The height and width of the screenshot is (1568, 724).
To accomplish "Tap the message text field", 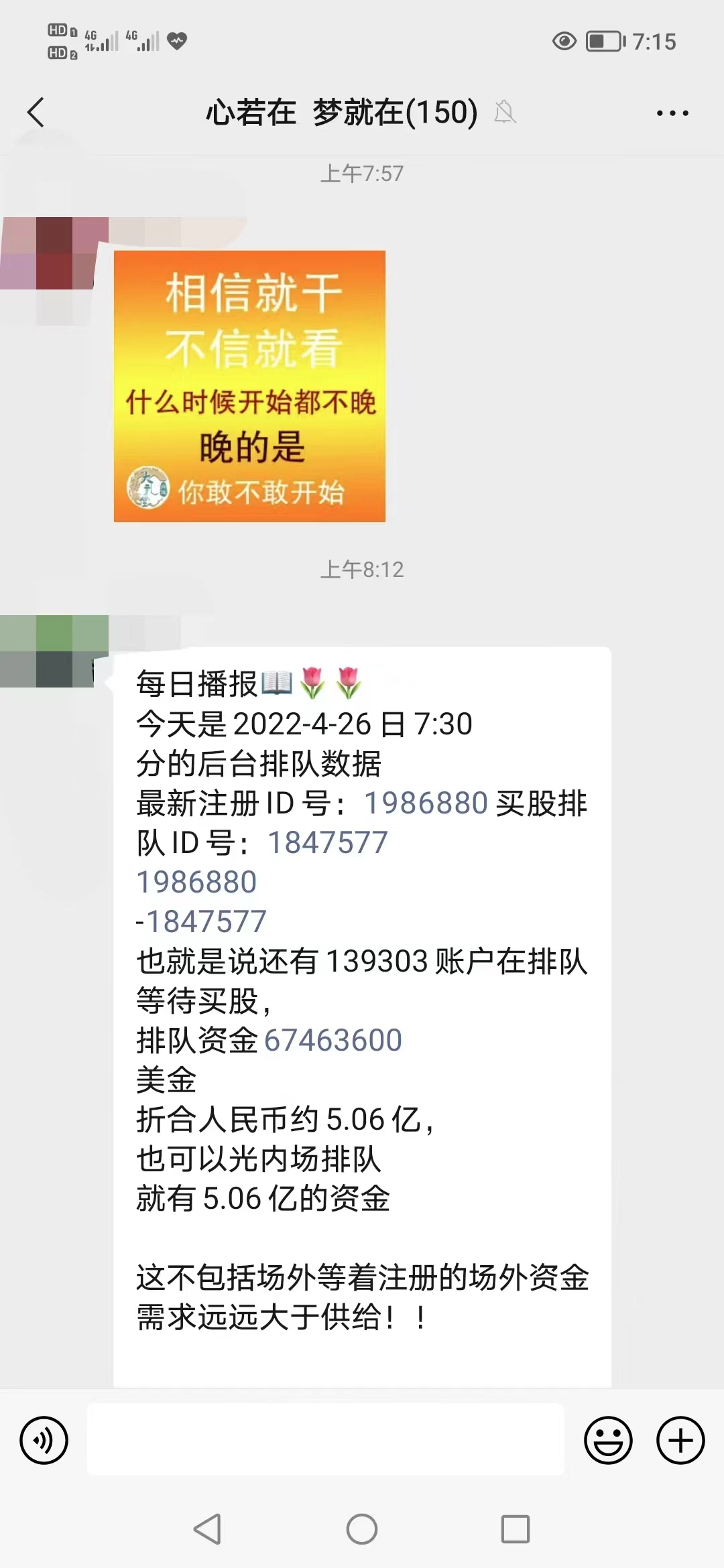I will (x=326, y=1439).
